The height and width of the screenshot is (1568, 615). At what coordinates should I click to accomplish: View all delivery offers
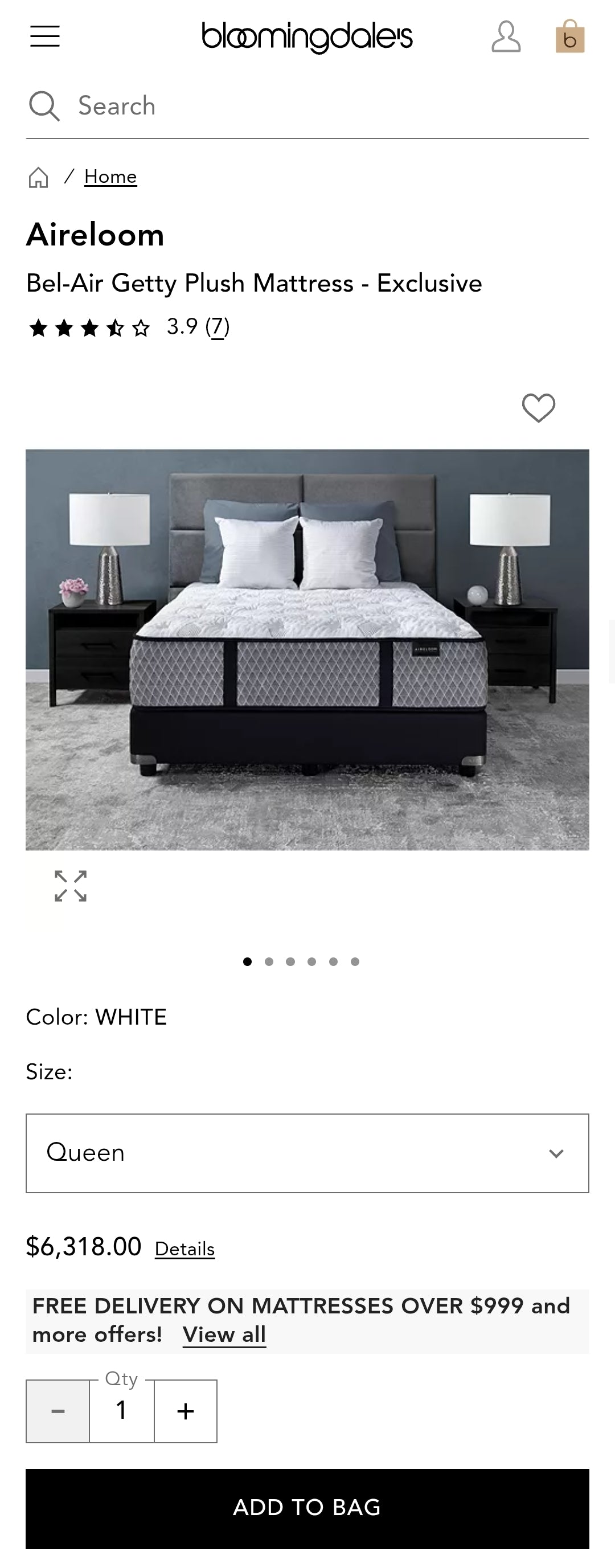tap(224, 1334)
